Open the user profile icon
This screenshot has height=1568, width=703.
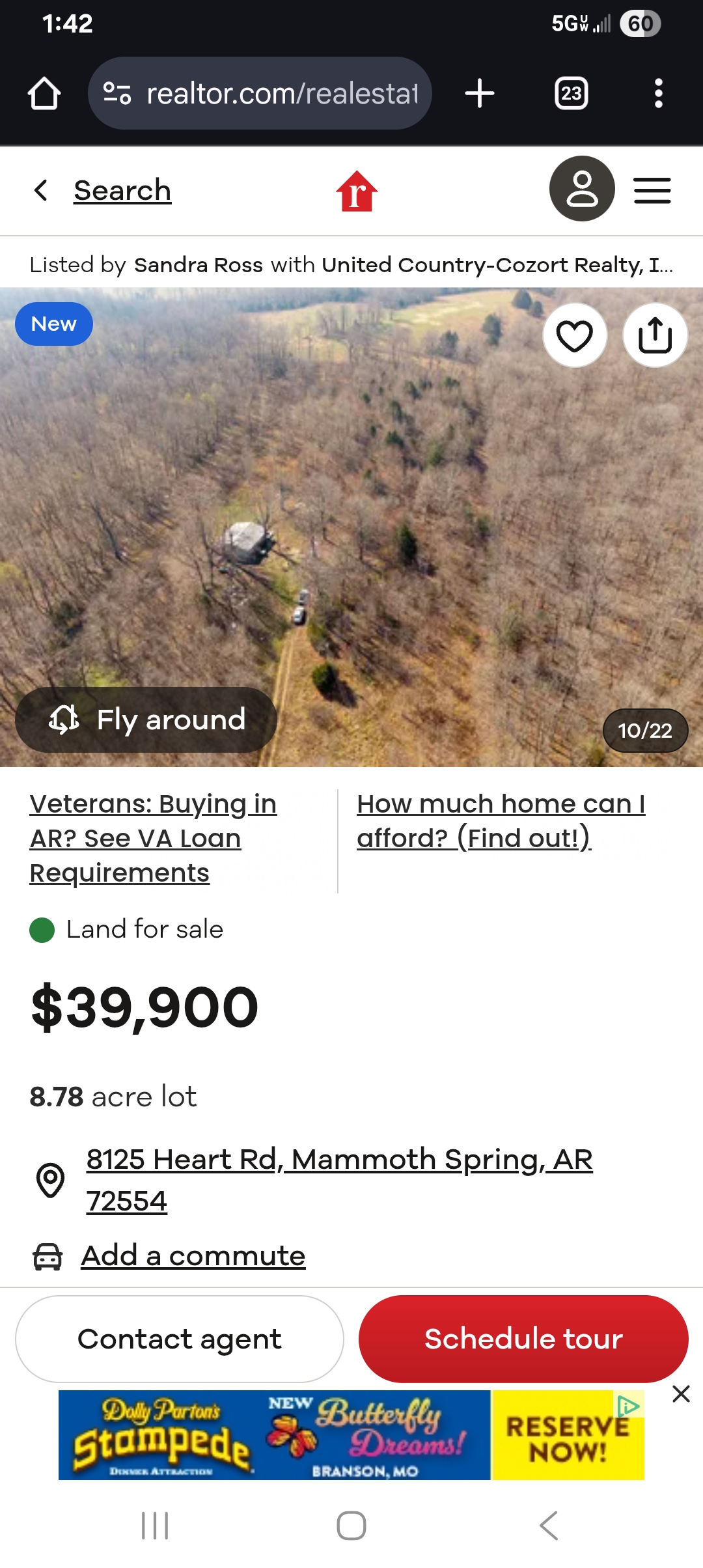pos(581,189)
